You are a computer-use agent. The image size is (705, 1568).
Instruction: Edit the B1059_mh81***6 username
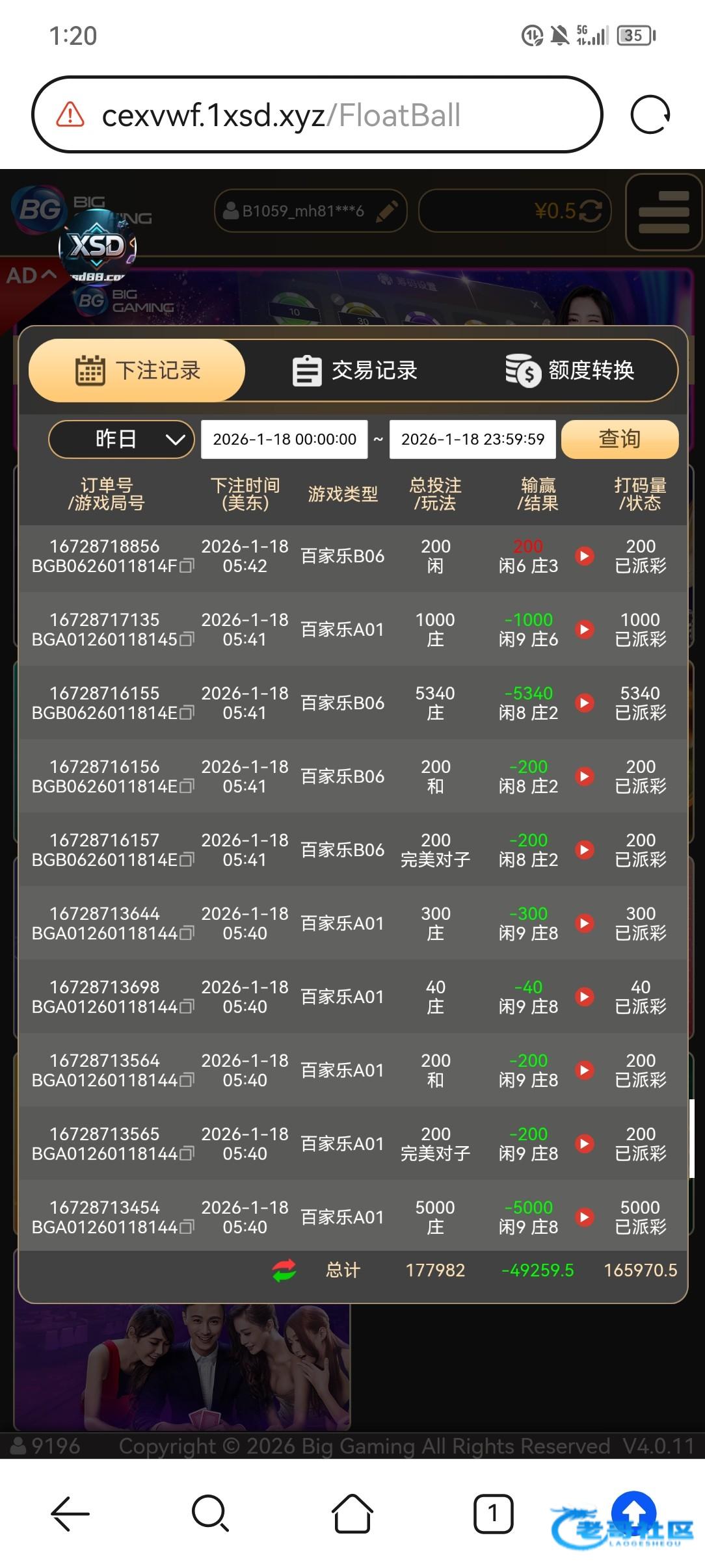[387, 211]
